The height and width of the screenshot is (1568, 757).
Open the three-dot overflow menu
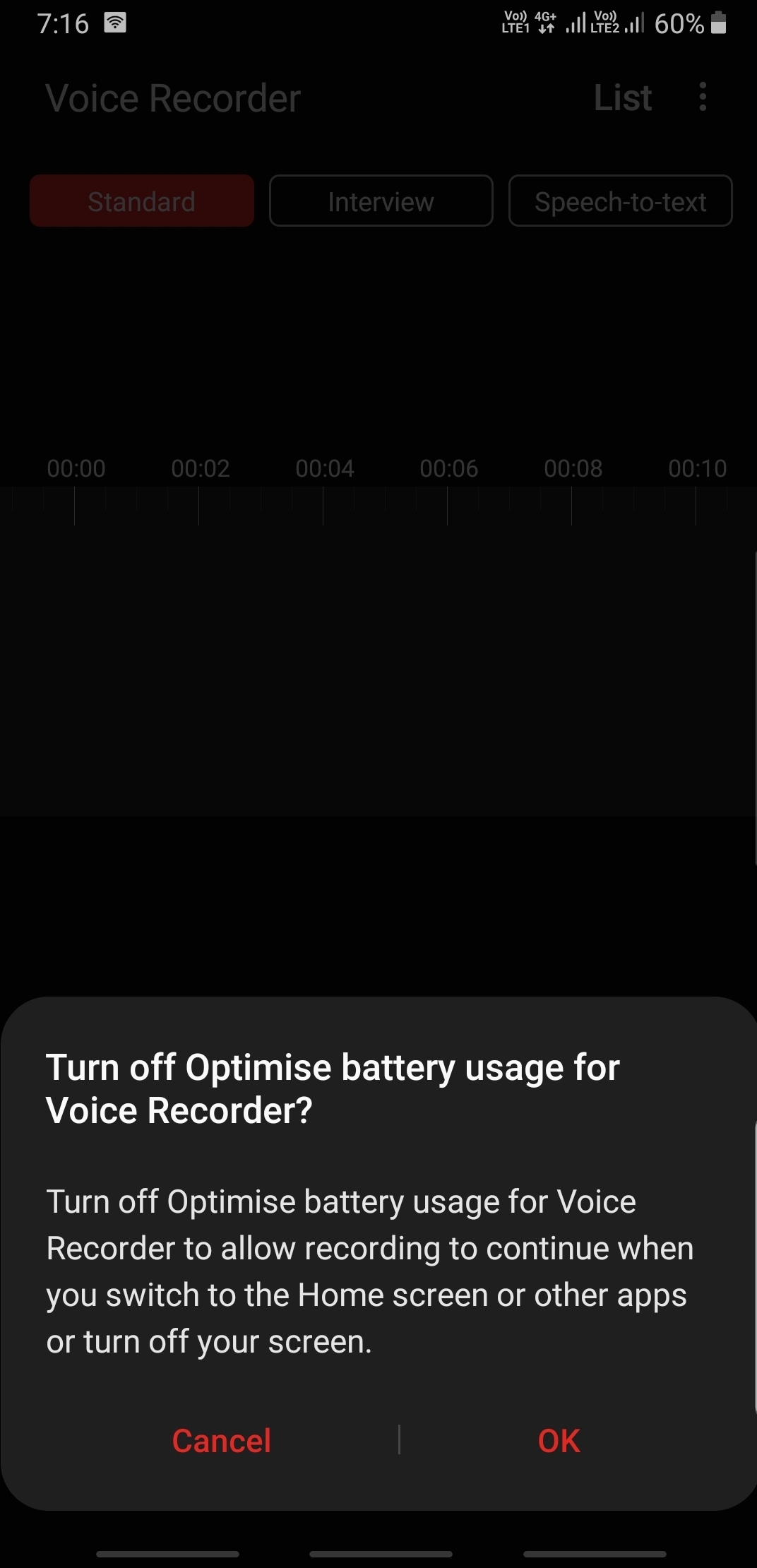point(702,97)
